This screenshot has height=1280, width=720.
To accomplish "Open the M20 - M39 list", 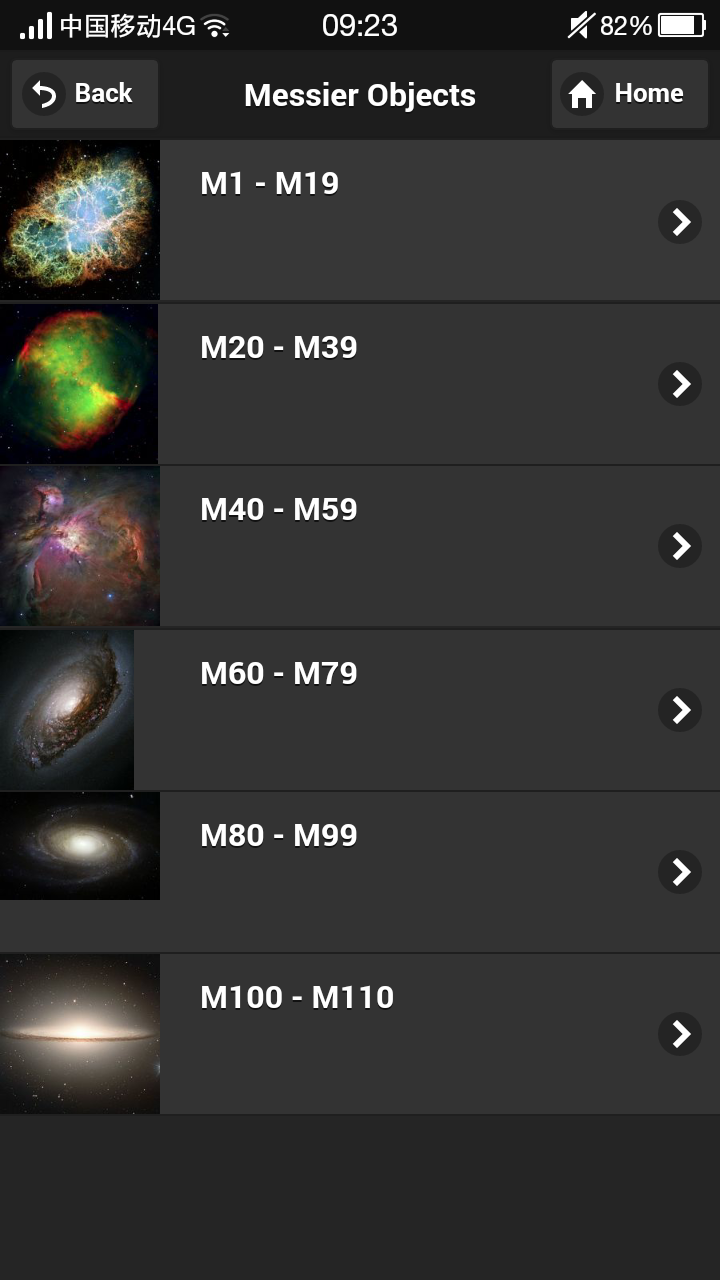I will (360, 384).
